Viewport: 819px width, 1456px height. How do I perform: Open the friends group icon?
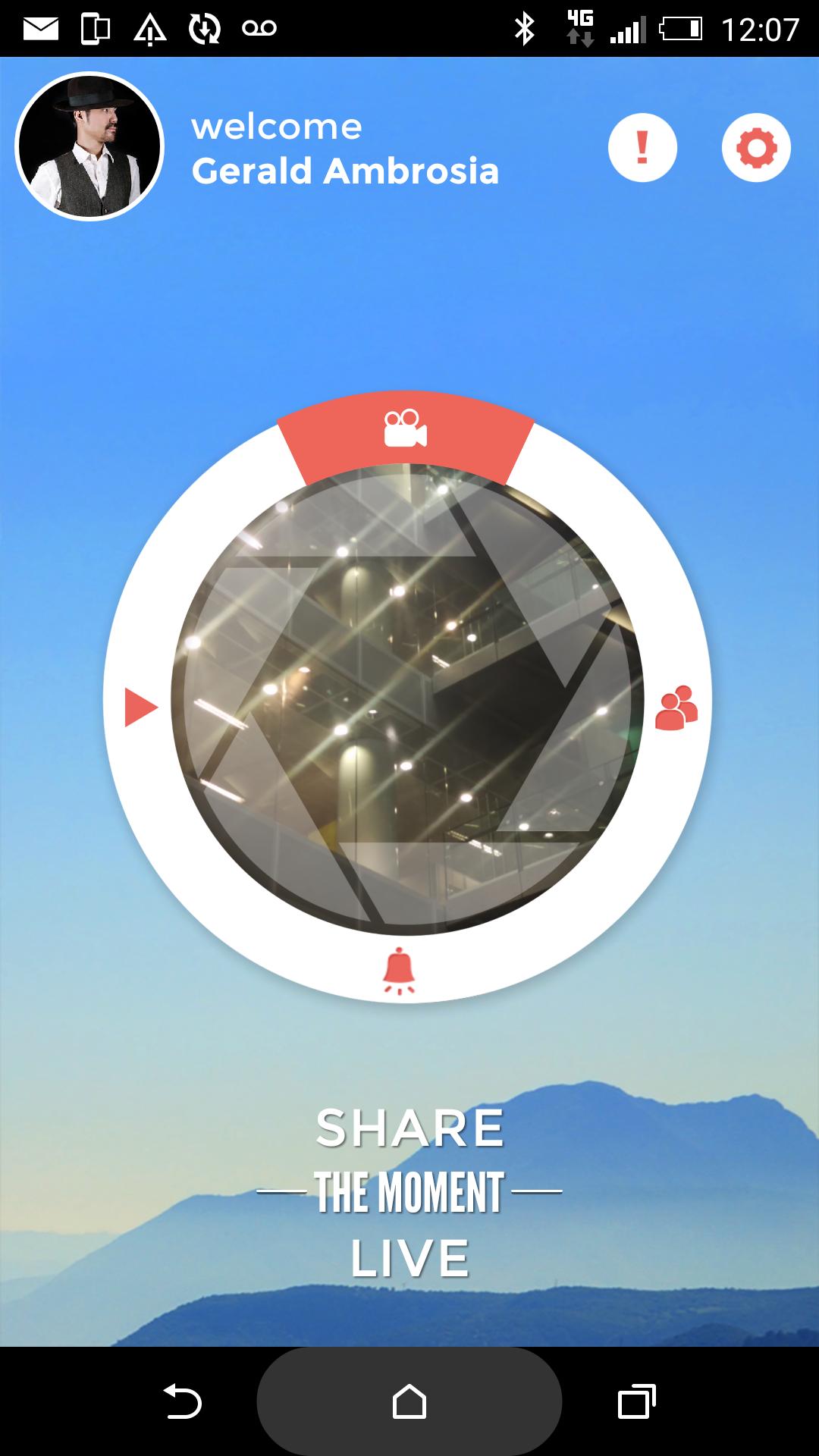(676, 708)
